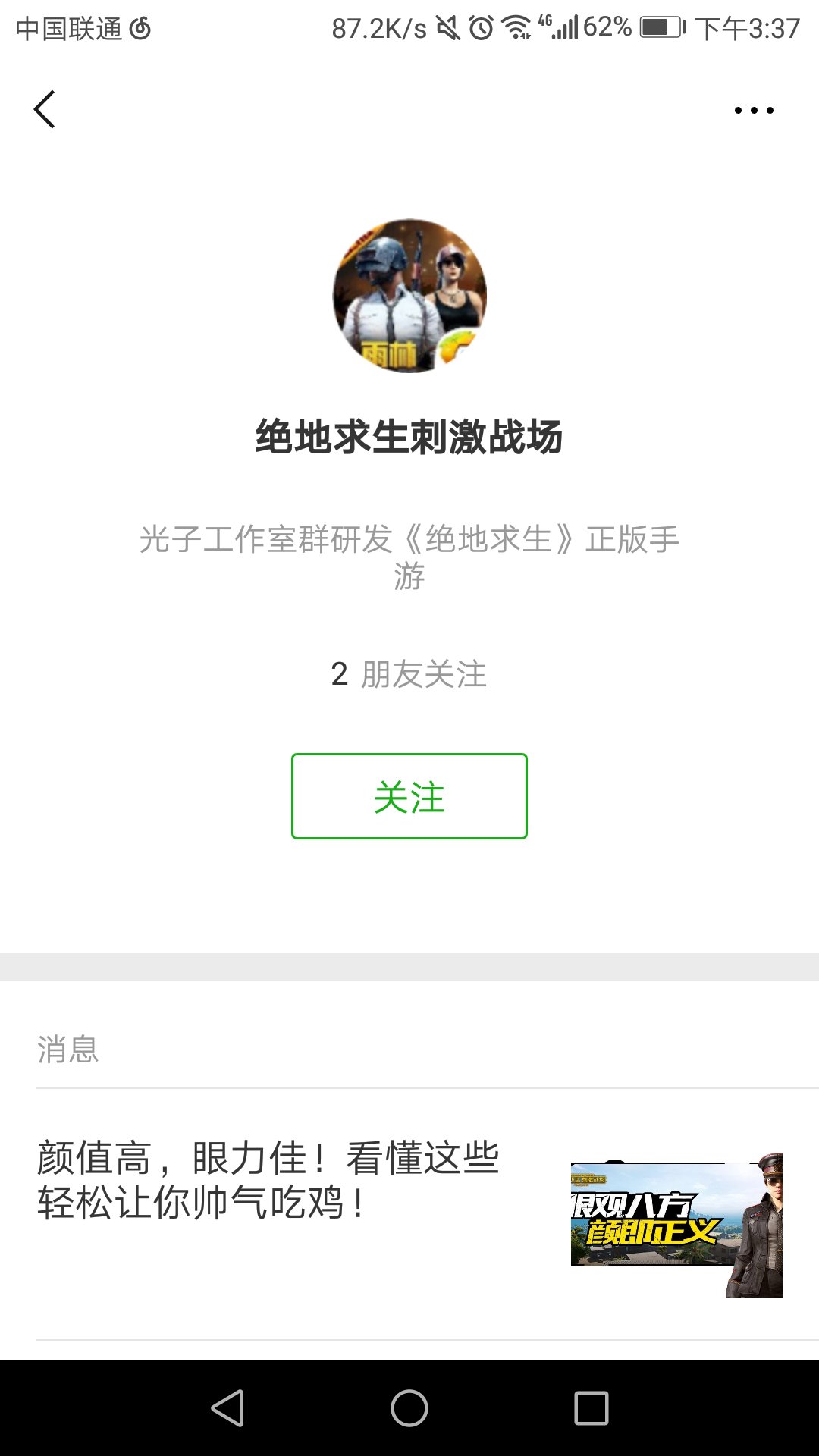Tap the system home button
819x1456 pixels.
coord(409,1408)
